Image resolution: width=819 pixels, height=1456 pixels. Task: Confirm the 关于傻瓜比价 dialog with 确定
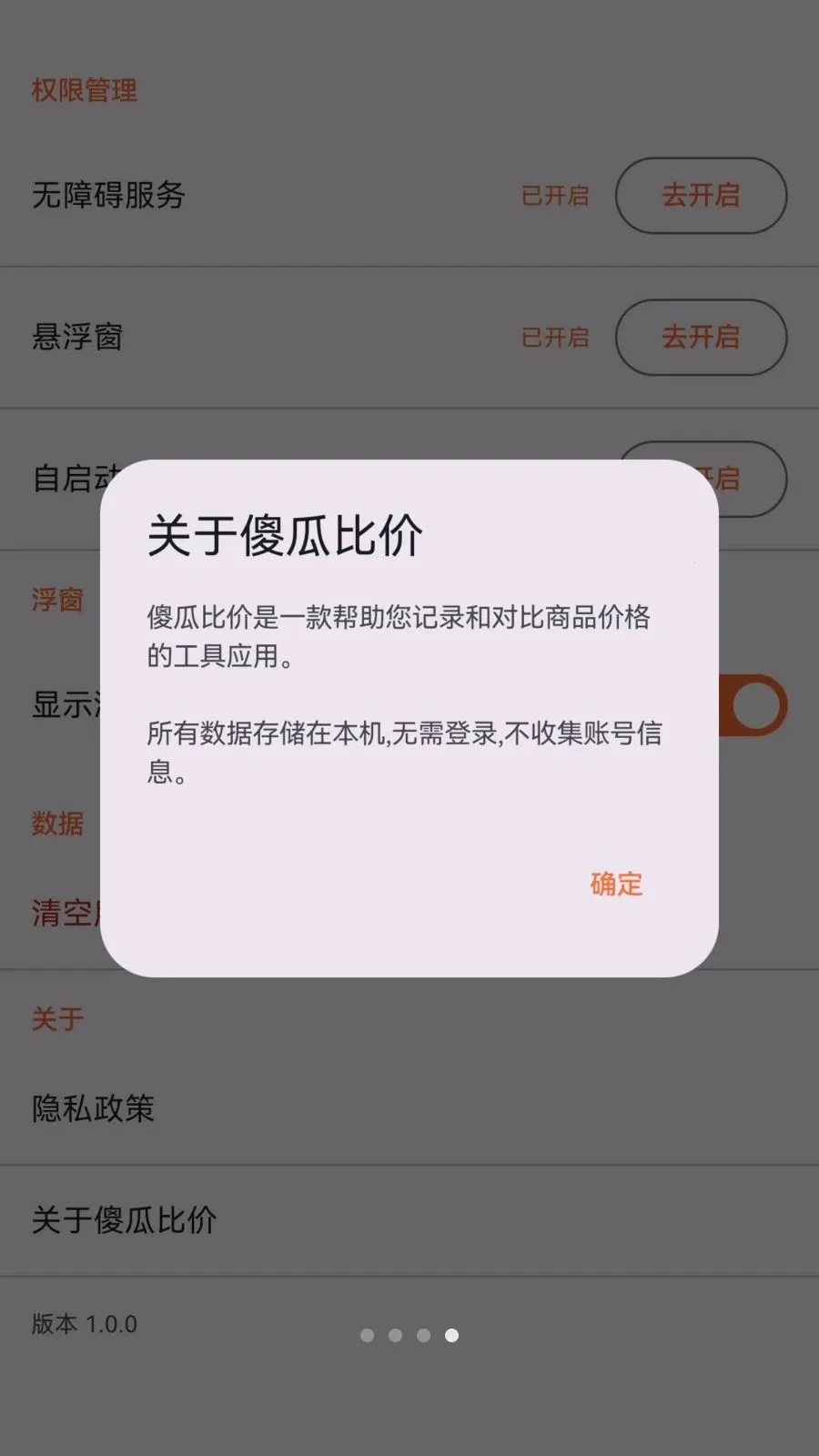(x=616, y=884)
